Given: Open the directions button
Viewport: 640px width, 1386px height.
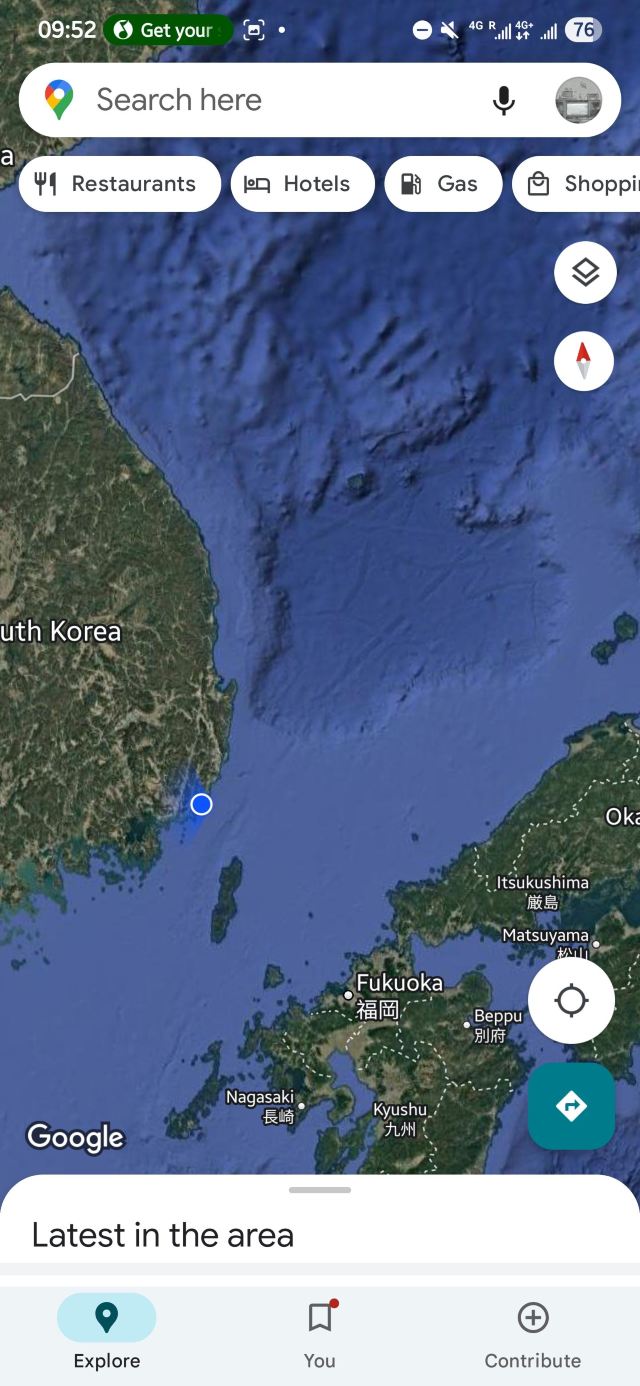Looking at the screenshot, I should [571, 1106].
